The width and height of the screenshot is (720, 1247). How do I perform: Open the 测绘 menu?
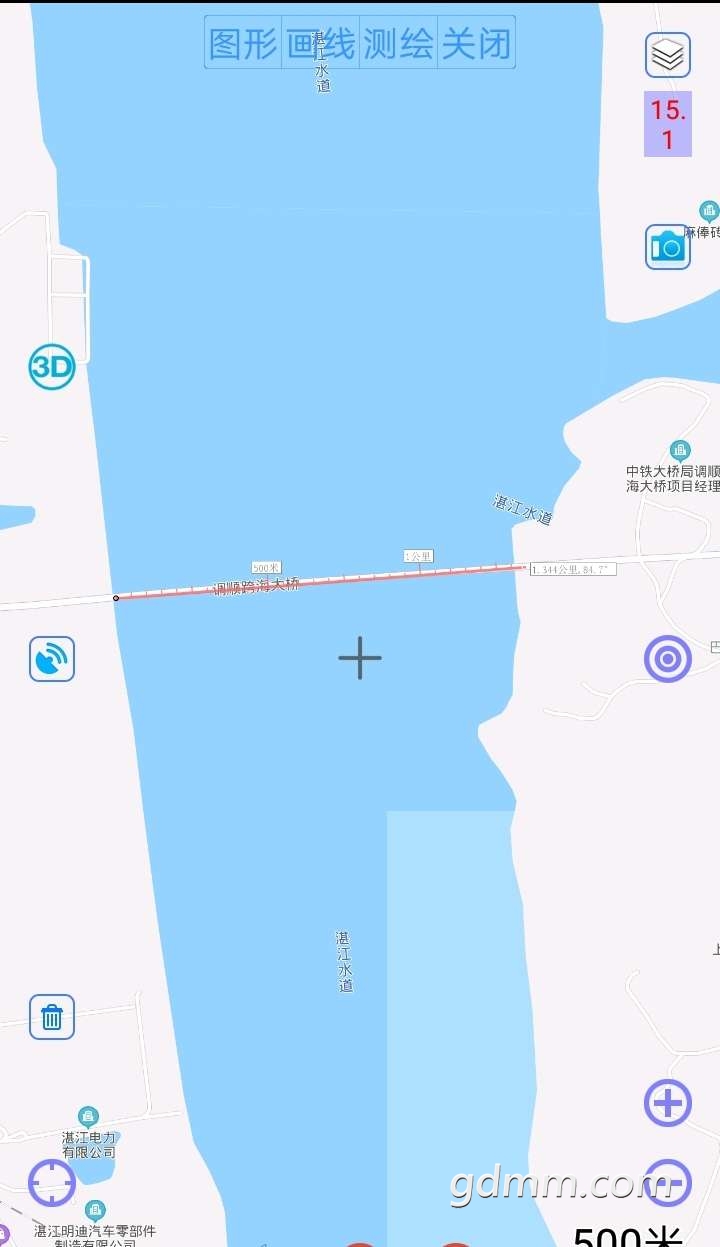point(398,43)
